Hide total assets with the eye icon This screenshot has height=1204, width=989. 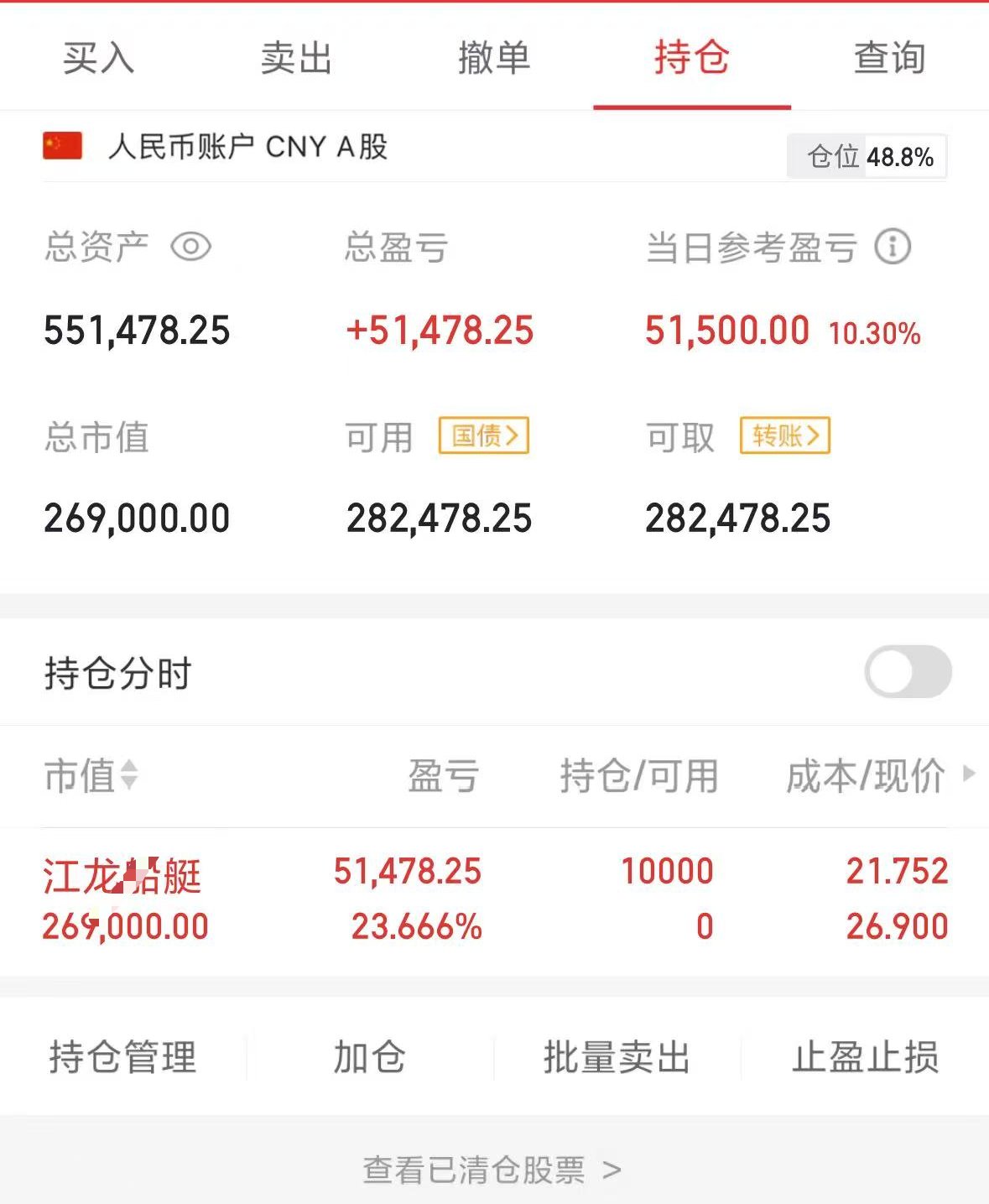click(x=190, y=247)
